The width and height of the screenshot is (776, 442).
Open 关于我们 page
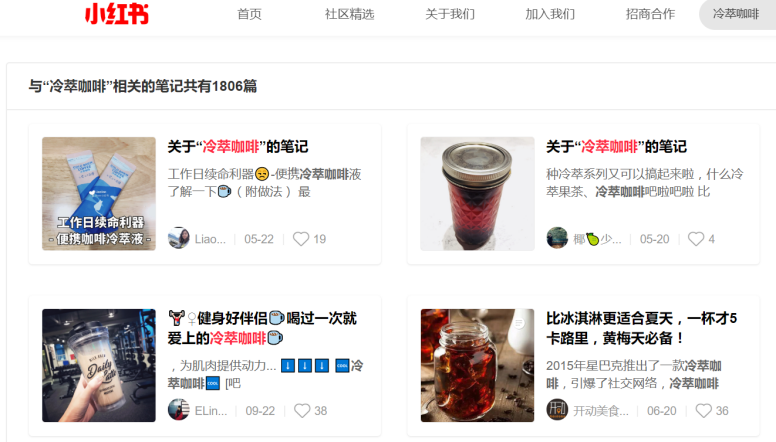pos(450,14)
